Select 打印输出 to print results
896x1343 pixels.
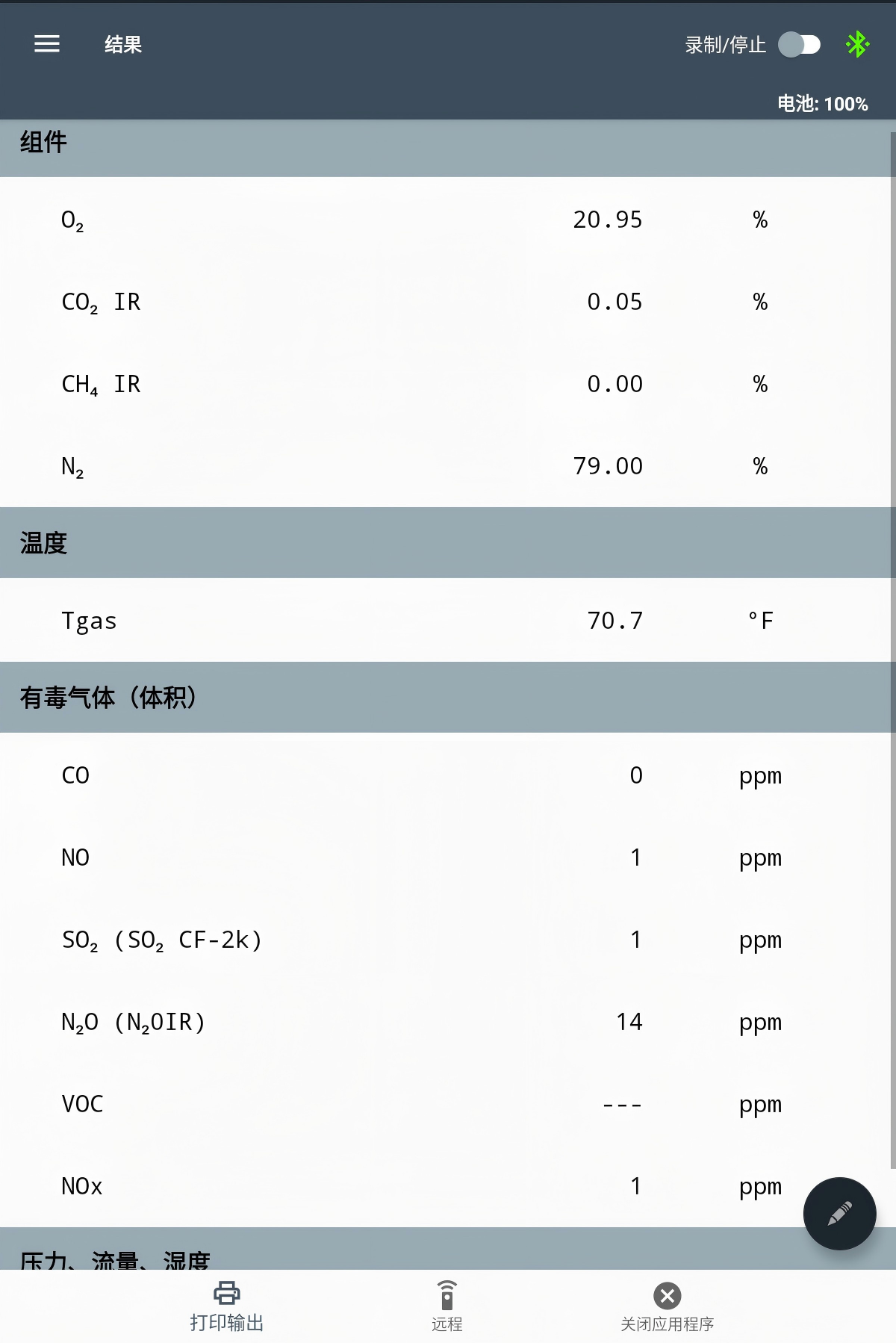pyautogui.click(x=226, y=1306)
